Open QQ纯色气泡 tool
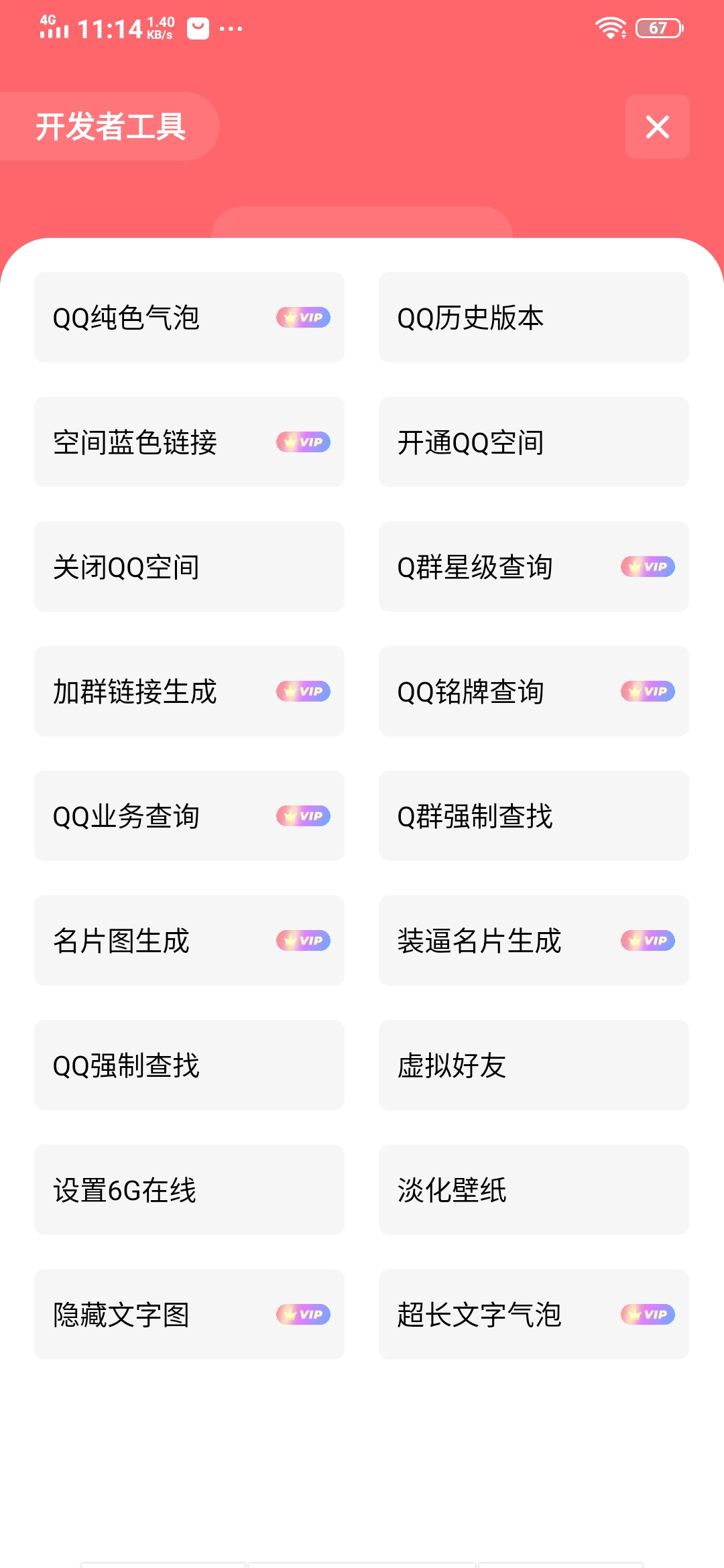 (189, 318)
